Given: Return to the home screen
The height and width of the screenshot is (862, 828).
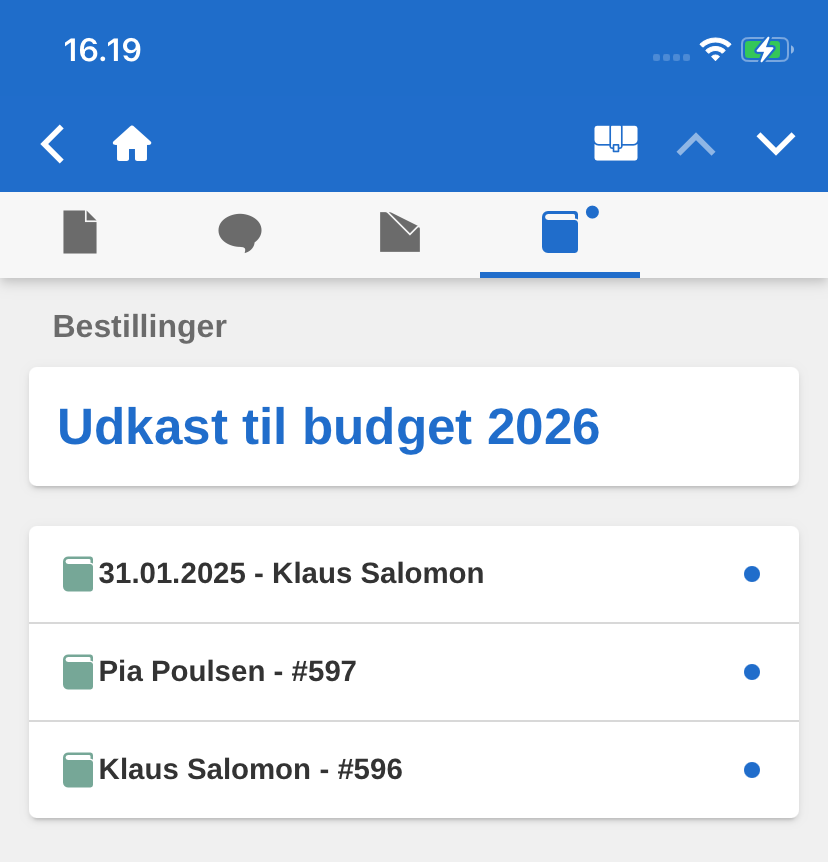Looking at the screenshot, I should pos(132,144).
